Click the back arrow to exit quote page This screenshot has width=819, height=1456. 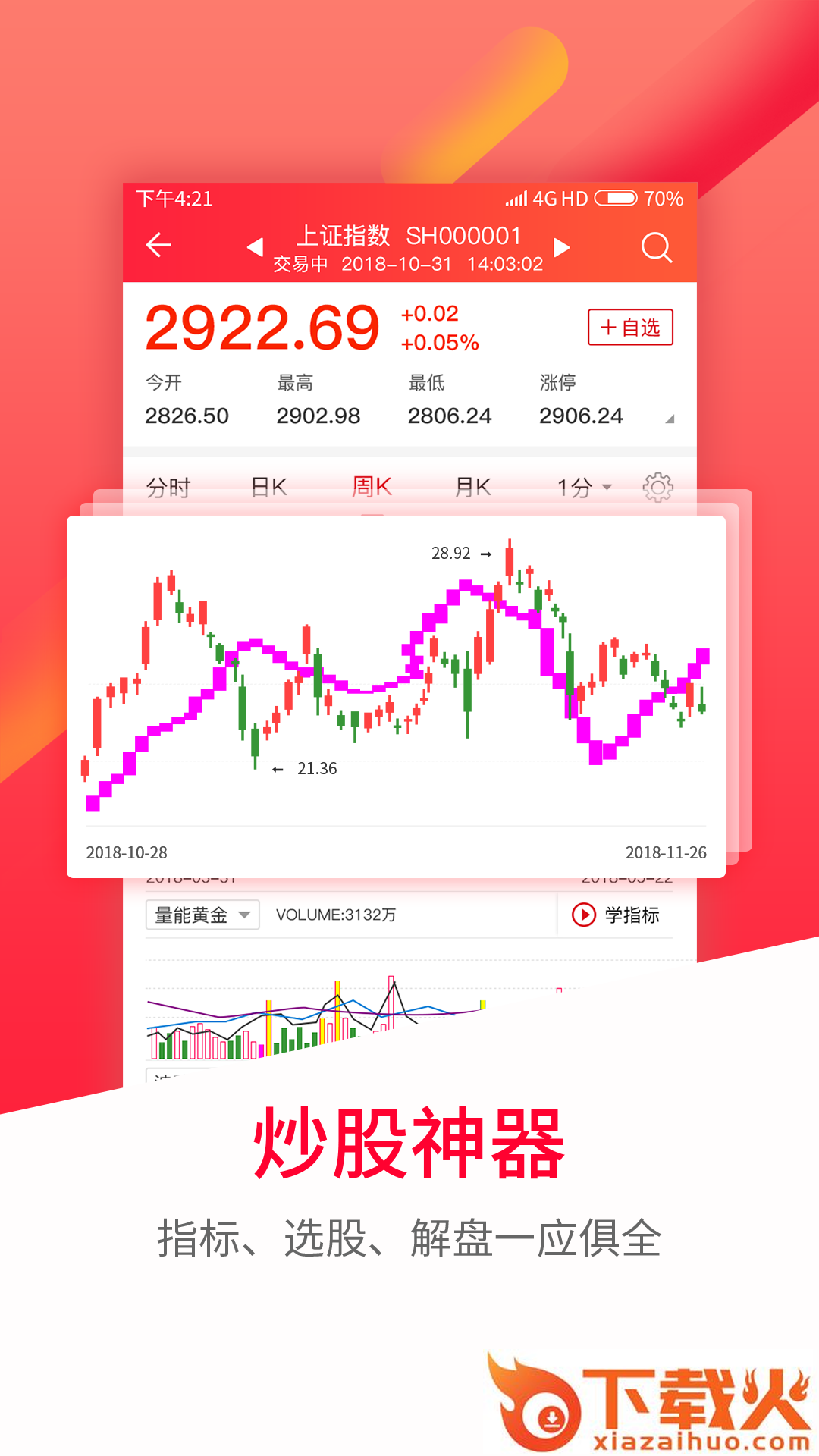[x=157, y=246]
